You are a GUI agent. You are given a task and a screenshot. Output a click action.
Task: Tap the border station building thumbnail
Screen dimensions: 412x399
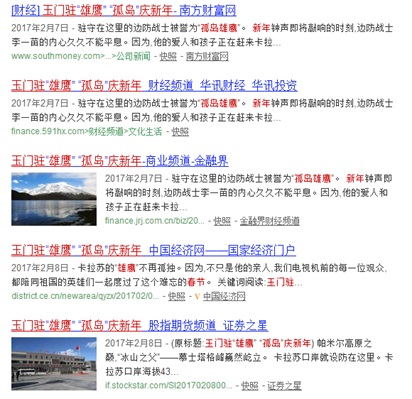[x=54, y=364]
